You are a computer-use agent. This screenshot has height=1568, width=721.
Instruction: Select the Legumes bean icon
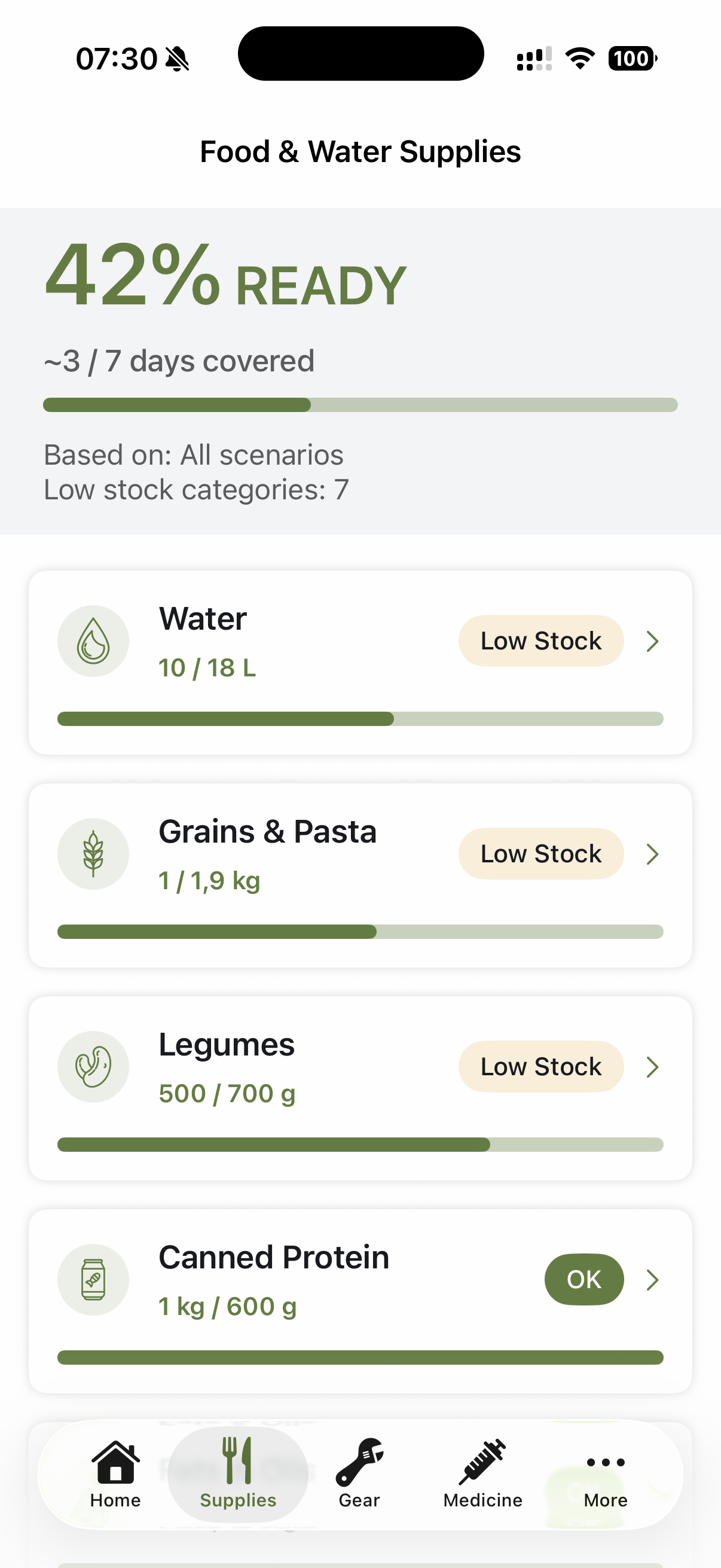[93, 1066]
